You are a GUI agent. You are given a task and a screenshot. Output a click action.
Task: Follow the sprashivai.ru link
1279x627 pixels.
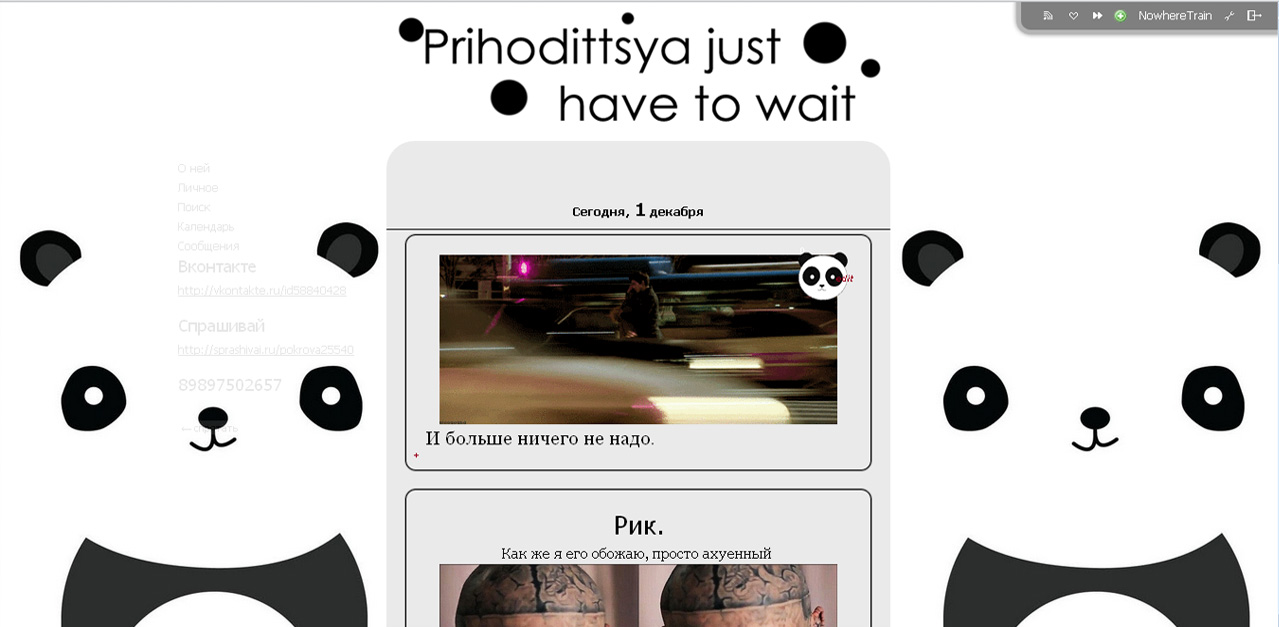click(265, 350)
